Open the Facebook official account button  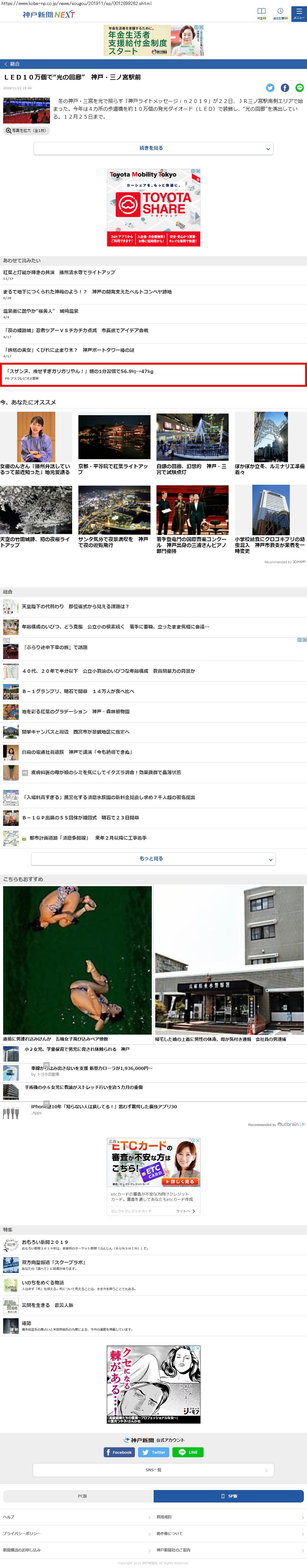coord(119,1452)
